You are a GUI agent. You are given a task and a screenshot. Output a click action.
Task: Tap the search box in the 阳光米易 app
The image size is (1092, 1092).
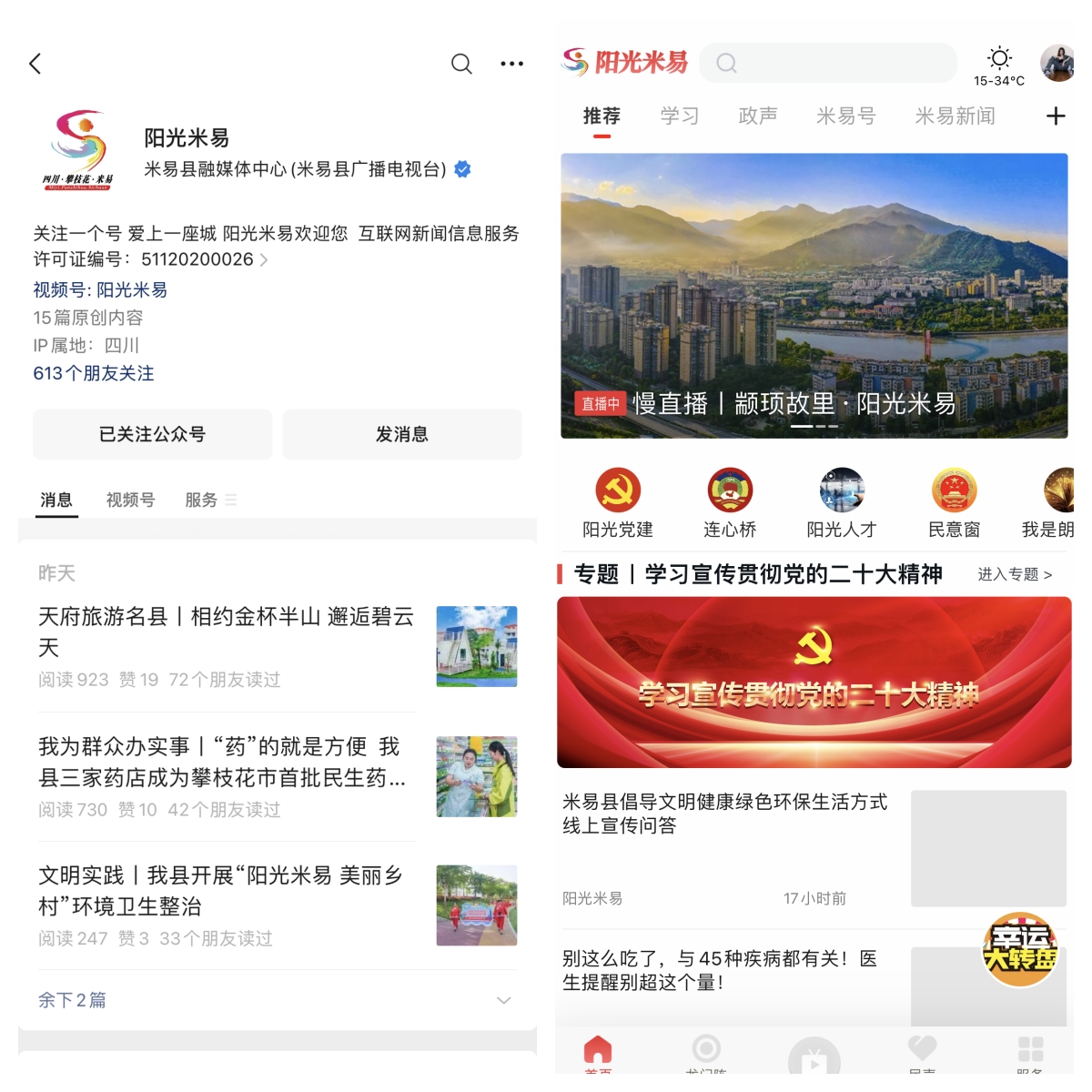828,64
